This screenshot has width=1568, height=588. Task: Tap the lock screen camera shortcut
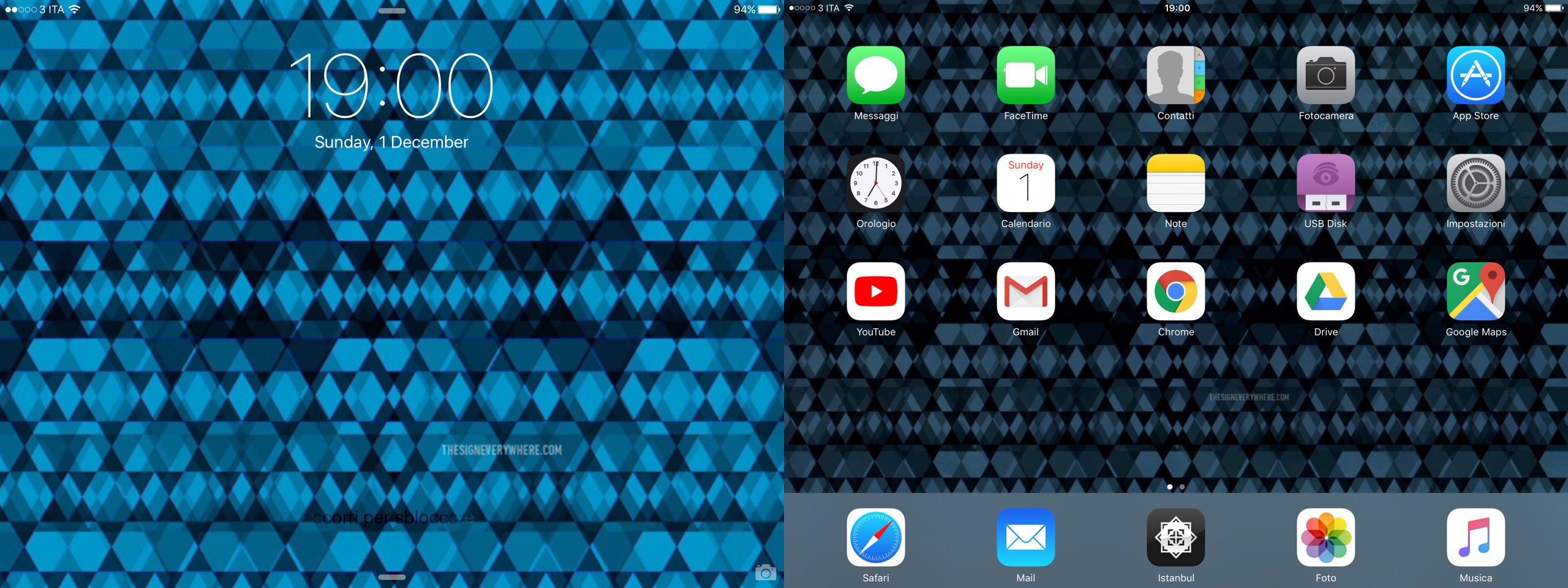pos(765,573)
